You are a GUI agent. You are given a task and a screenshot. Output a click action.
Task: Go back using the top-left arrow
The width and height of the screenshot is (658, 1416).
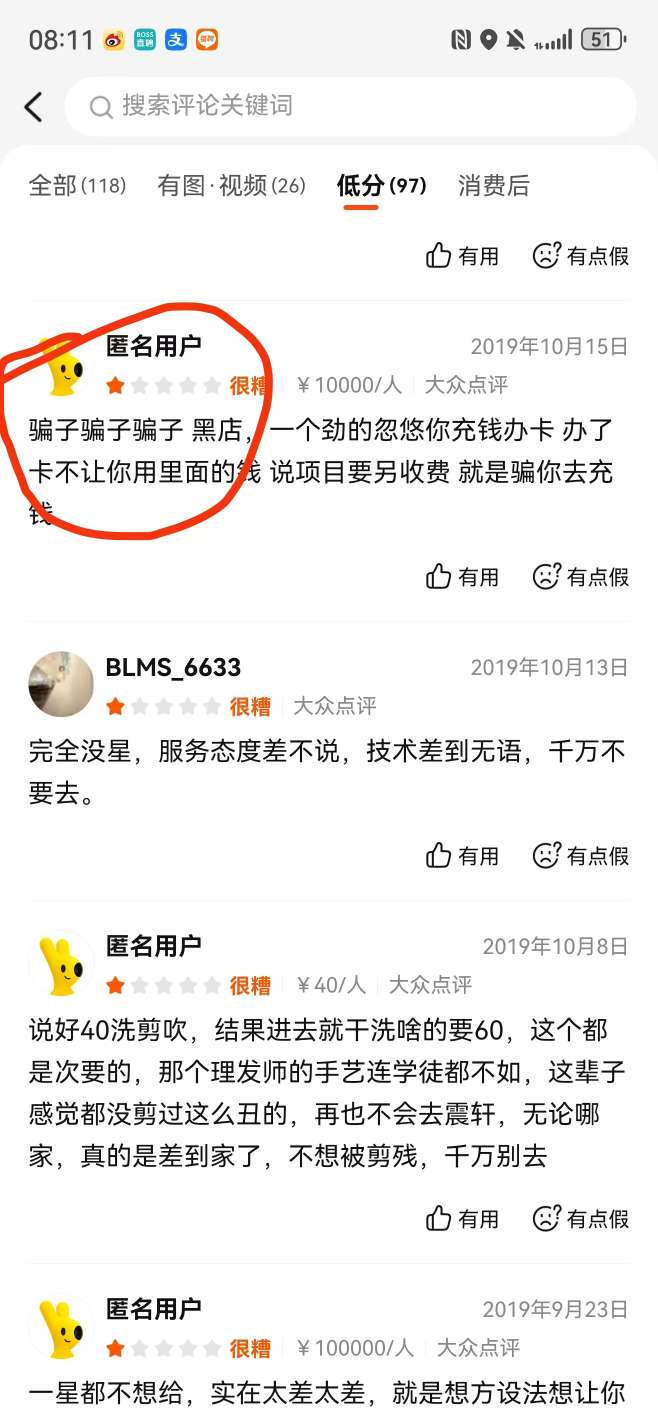[x=34, y=107]
